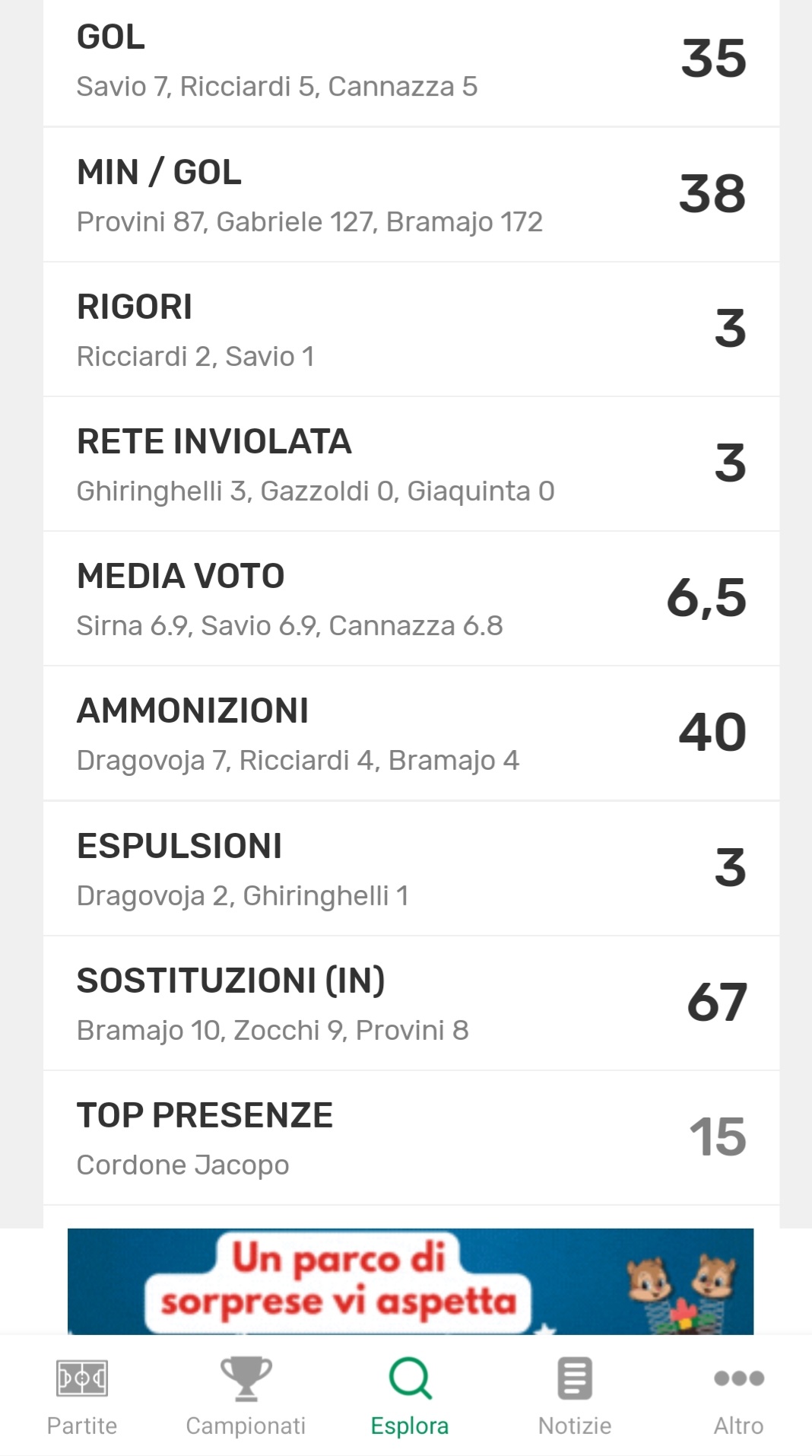The height and width of the screenshot is (1456, 812).
Task: View the AMMONIZIONI breakdown
Action: 411,733
